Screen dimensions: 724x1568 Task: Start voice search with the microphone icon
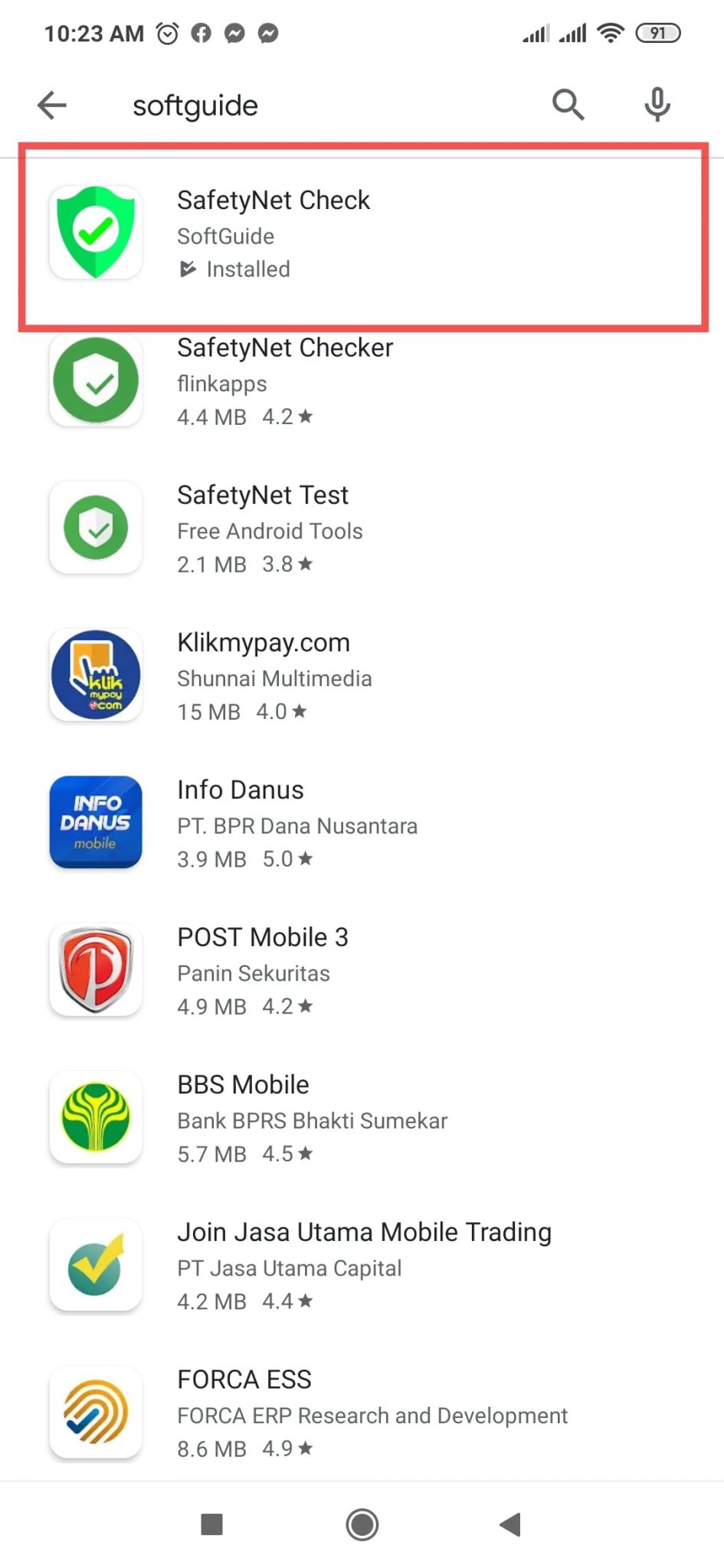pos(657,105)
